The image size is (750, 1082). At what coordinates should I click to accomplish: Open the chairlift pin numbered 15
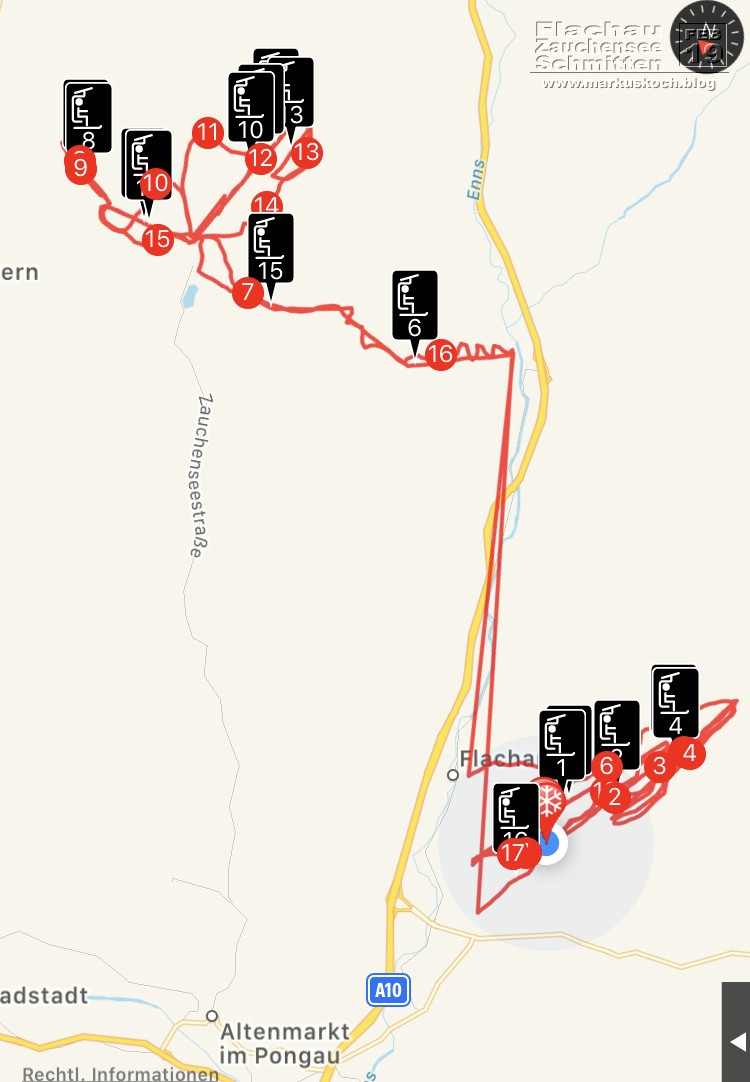coord(270,249)
